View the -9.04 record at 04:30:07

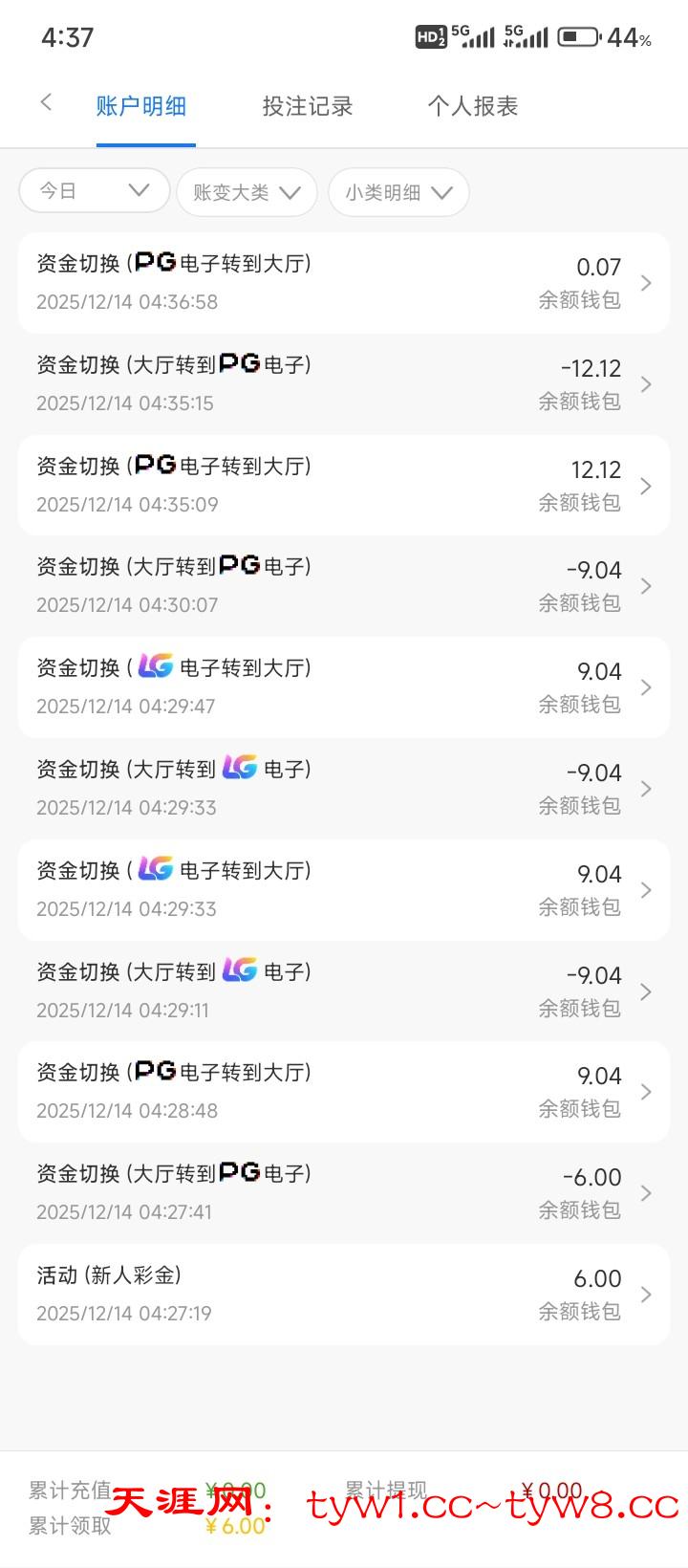click(344, 586)
